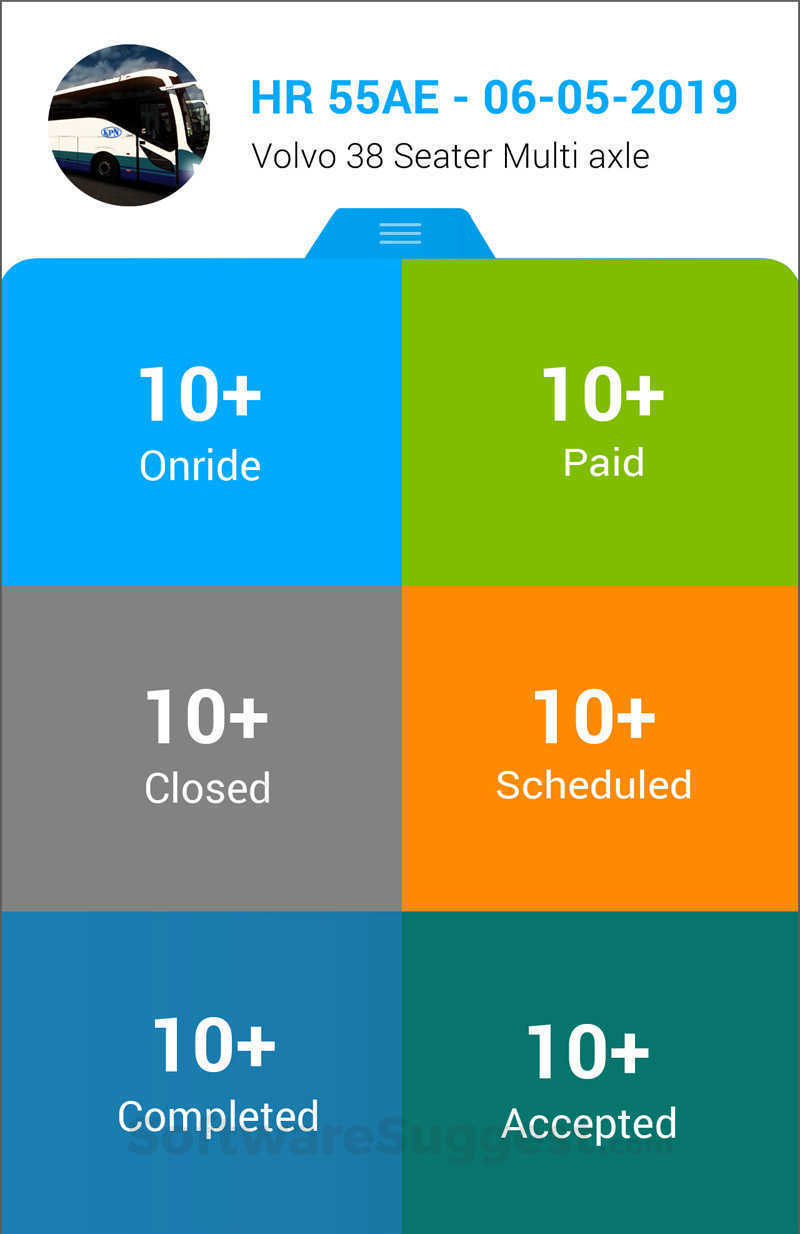
Task: Select the Scheduled trips tile
Action: pos(601,747)
